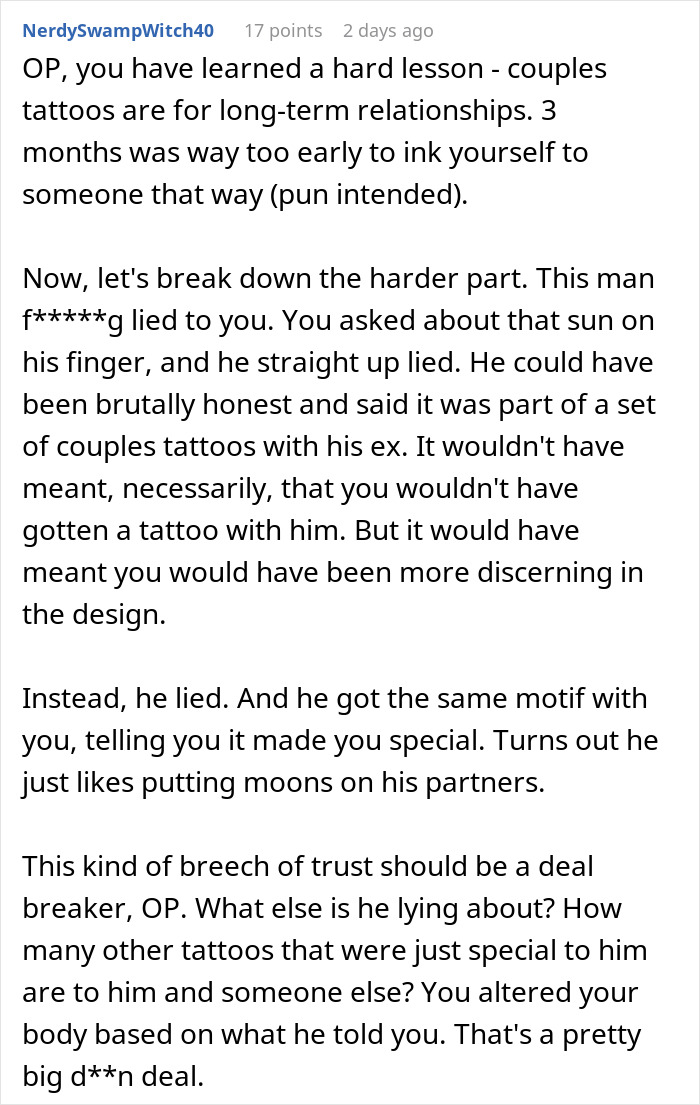The image size is (700, 1105).
Task: Open NerdySwampWitch40's user profile
Action: tap(118, 31)
